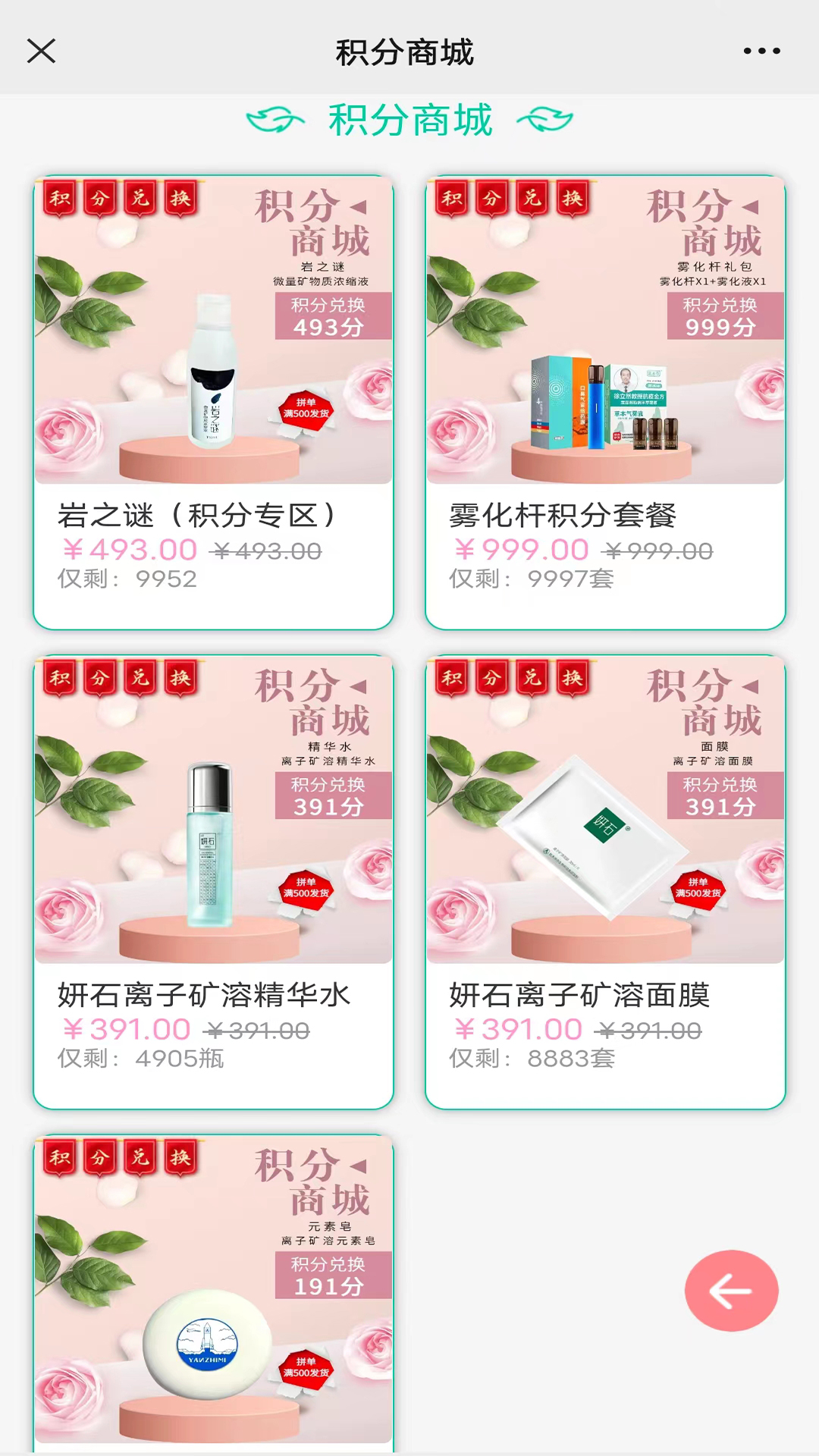This screenshot has width=819, height=1456.
Task: Click the 积分兑换 493分 badge on 岩之谜 card
Action: [x=332, y=318]
